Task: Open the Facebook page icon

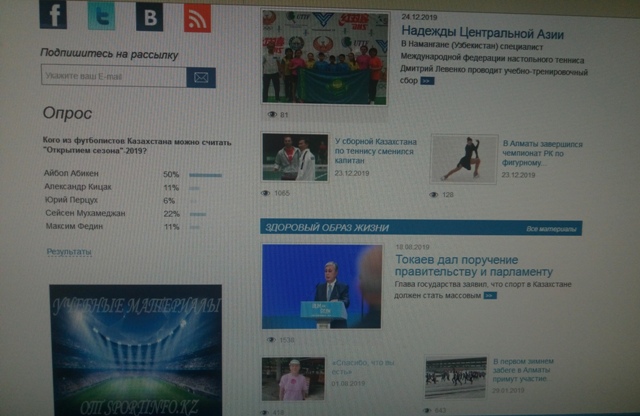Action: coord(53,16)
